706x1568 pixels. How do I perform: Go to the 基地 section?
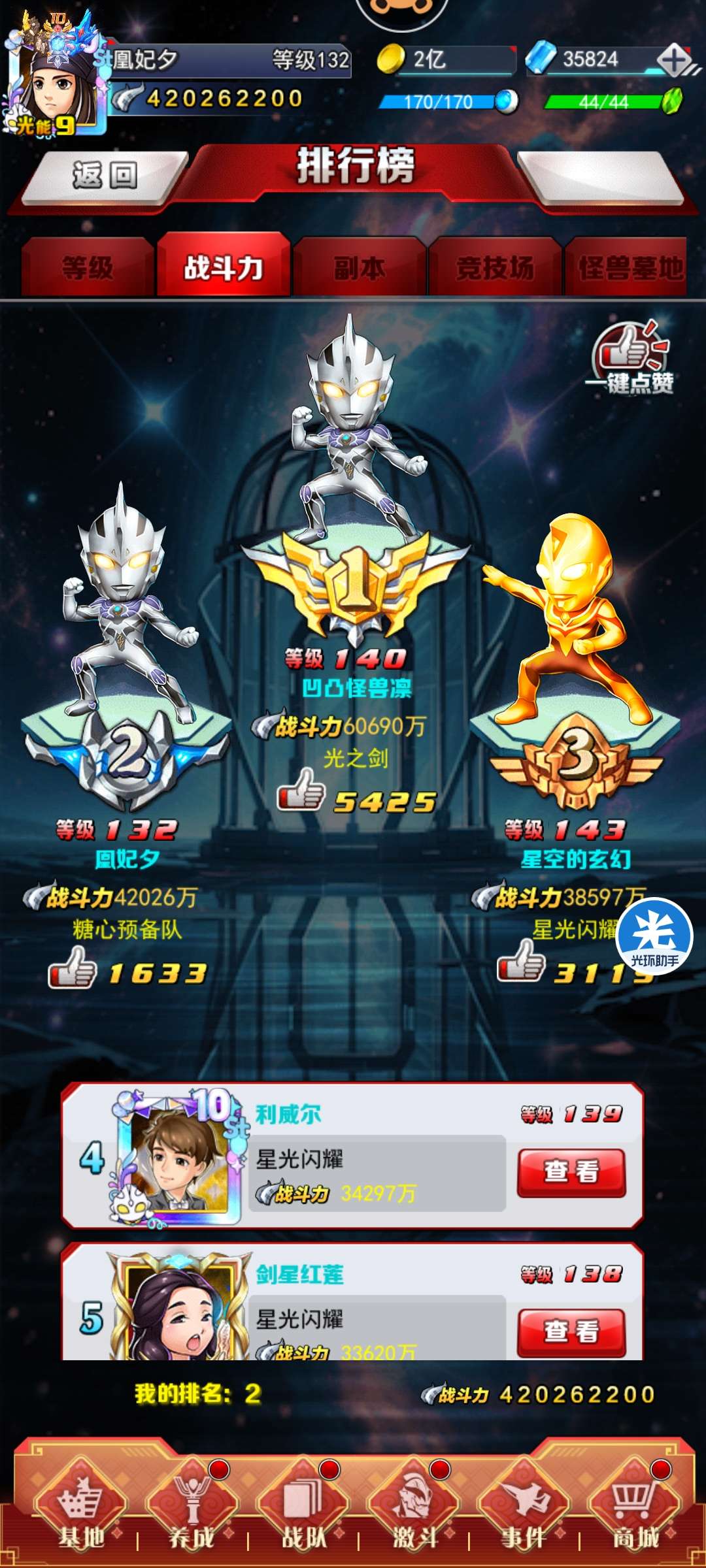(80, 1509)
